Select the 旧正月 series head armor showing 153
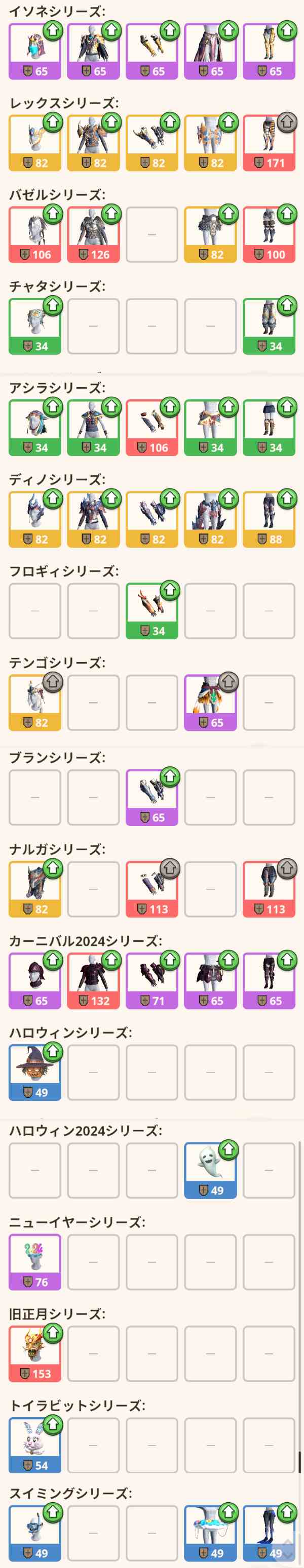Screen dimensions: 304x1568 click(35, 1354)
